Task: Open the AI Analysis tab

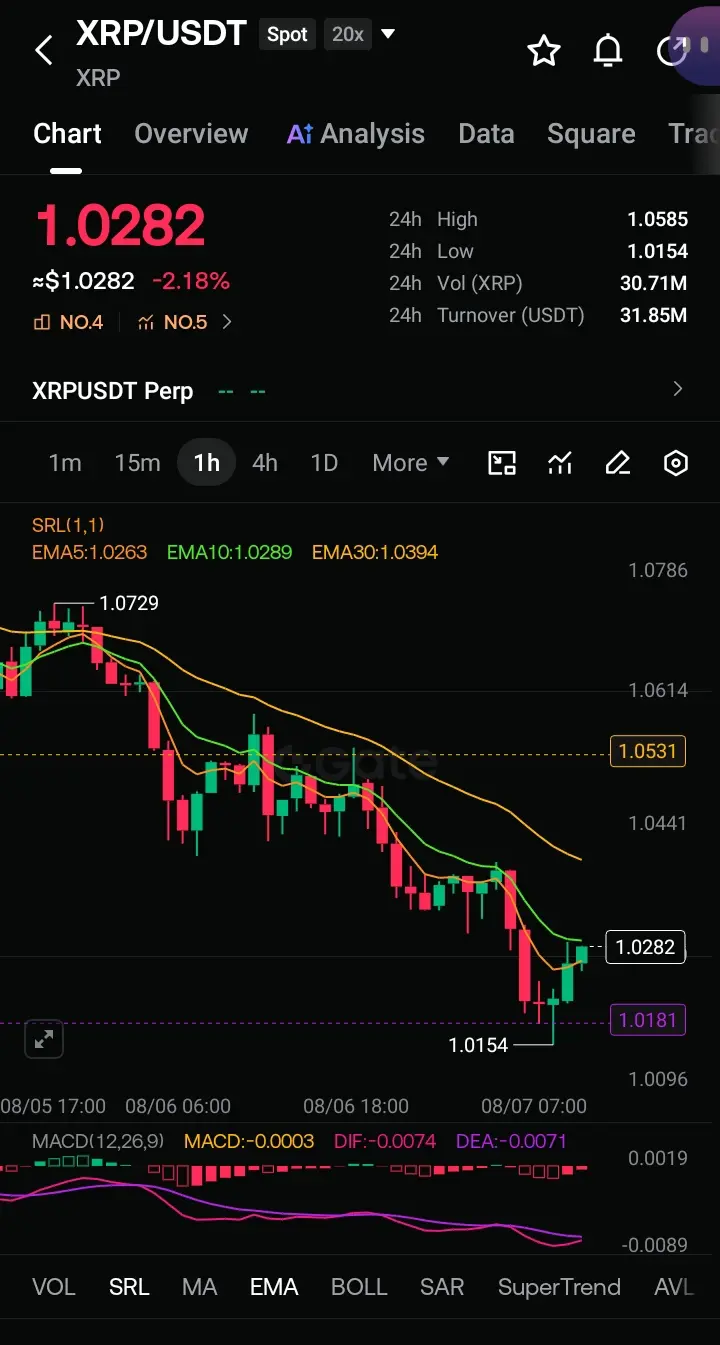Action: tap(356, 134)
